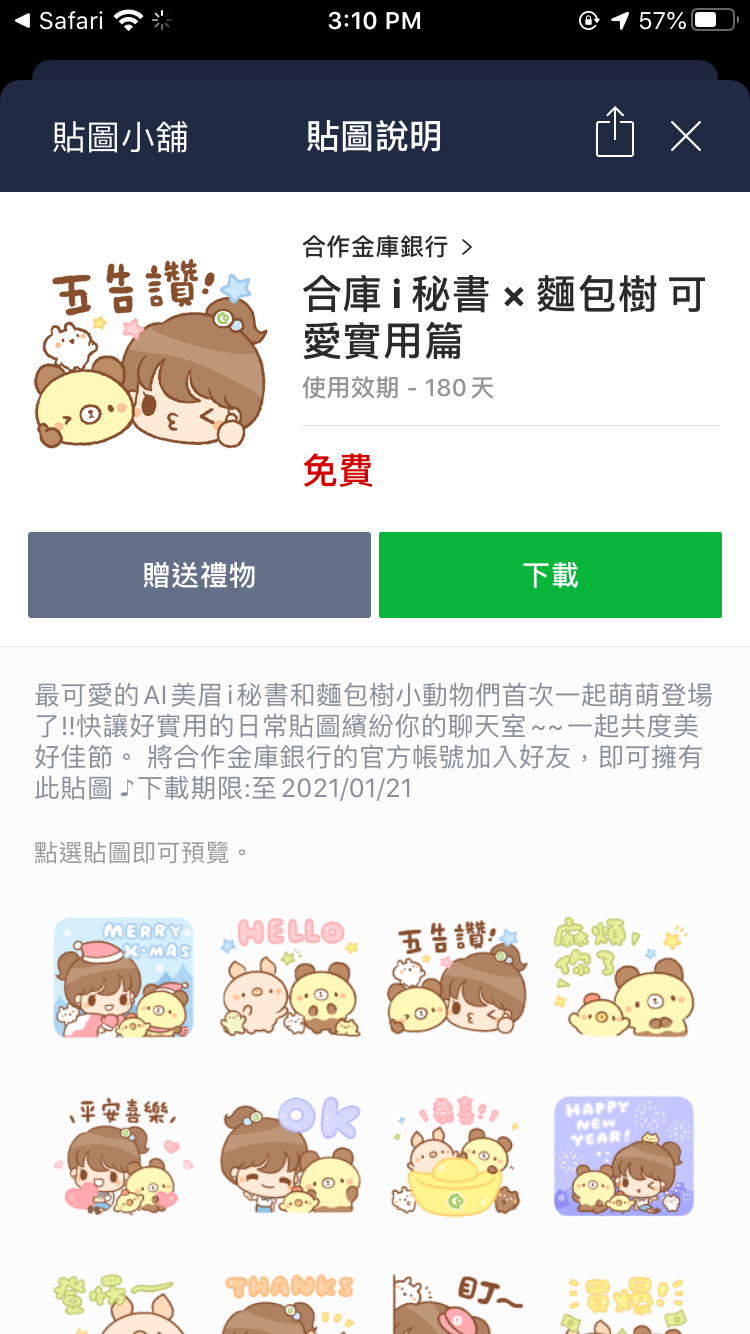This screenshot has height=1334, width=750.
Task: Preview the Merry X-mas sticker
Action: [123, 977]
